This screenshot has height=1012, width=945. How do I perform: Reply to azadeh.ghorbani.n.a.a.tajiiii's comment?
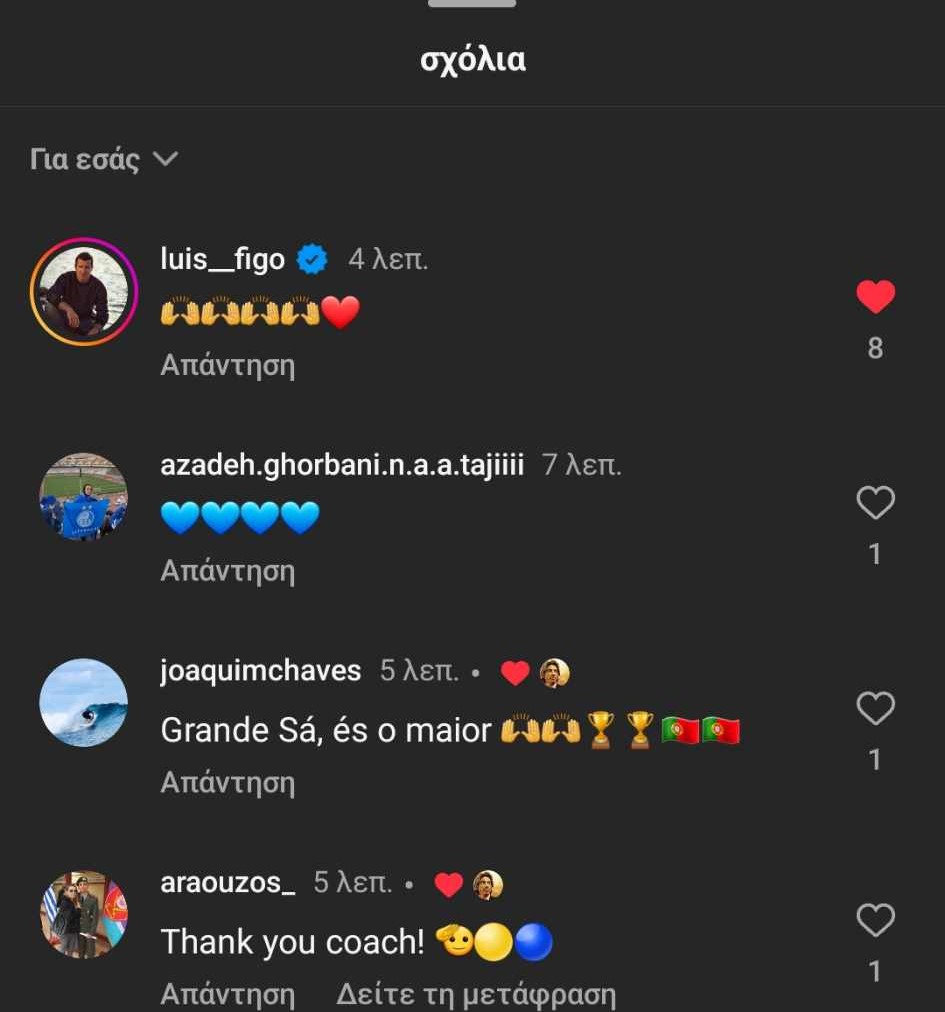click(227, 571)
